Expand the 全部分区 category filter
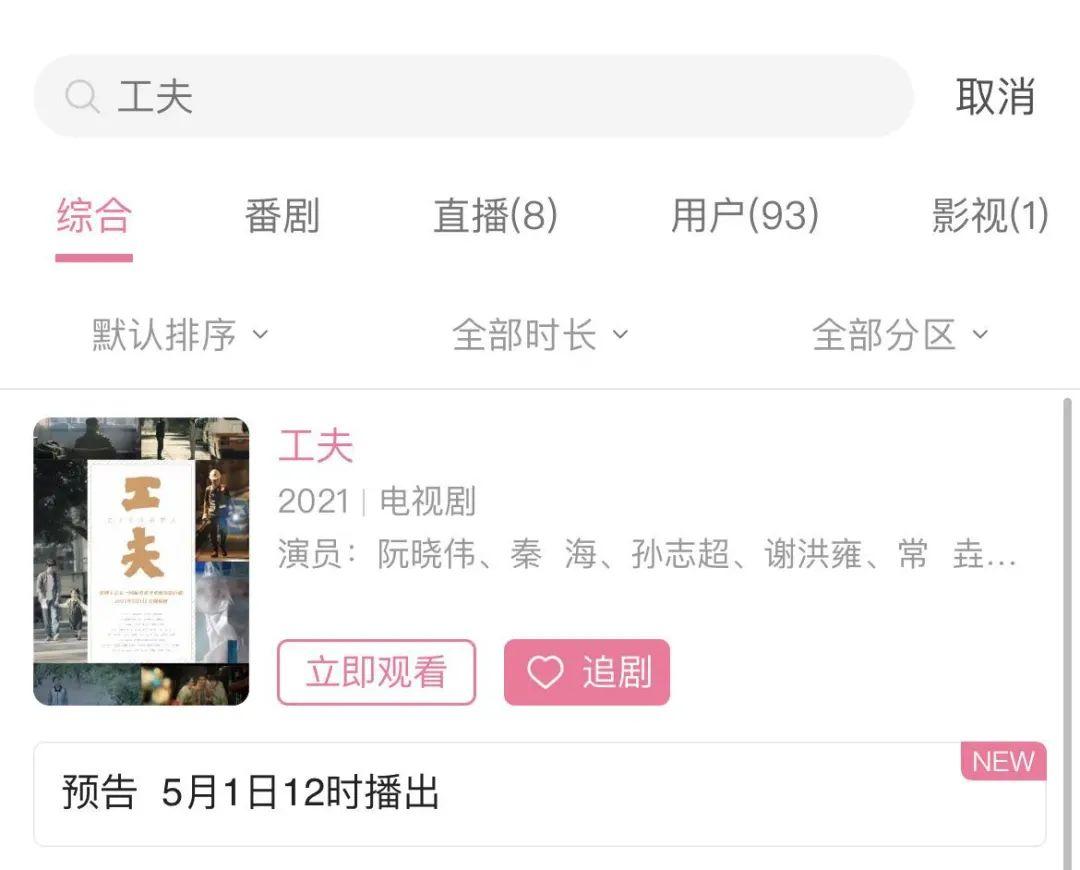Screen dimensions: 1080x870 coord(899,334)
